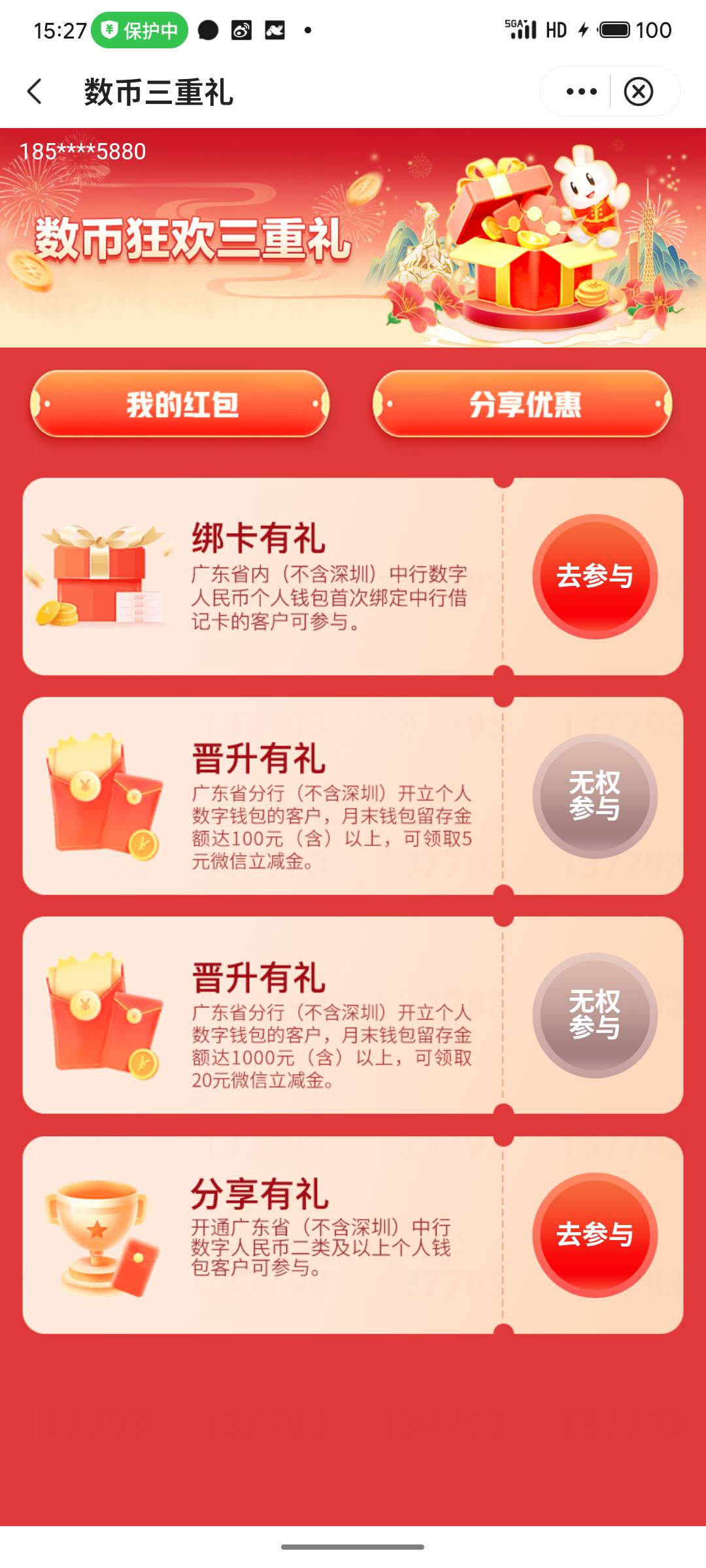Tap 去参与 for 分享有礼
The width and height of the screenshot is (706, 1568).
595,1235
